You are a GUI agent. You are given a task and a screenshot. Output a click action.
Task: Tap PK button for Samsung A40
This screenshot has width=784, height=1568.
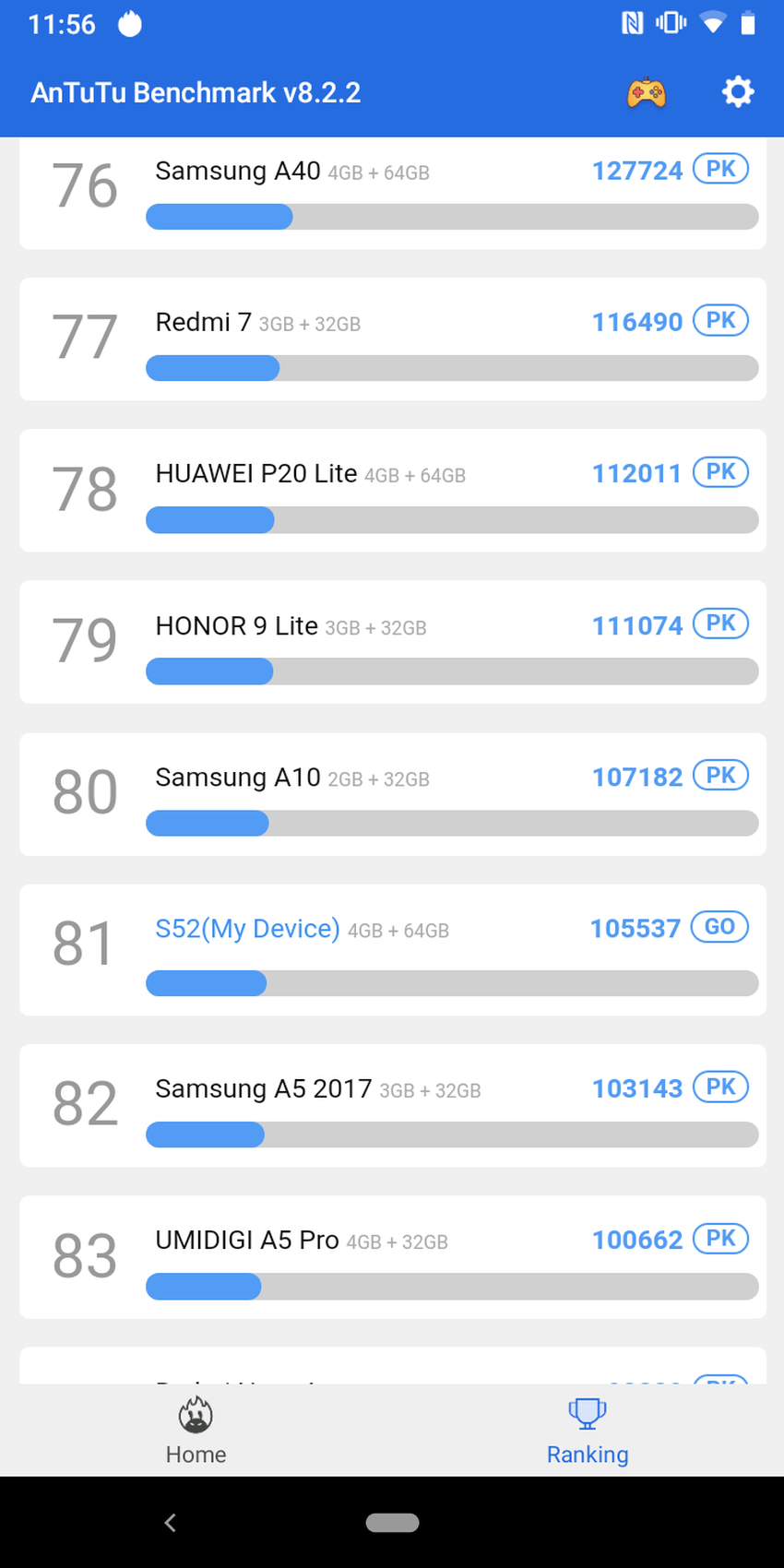[x=720, y=170]
